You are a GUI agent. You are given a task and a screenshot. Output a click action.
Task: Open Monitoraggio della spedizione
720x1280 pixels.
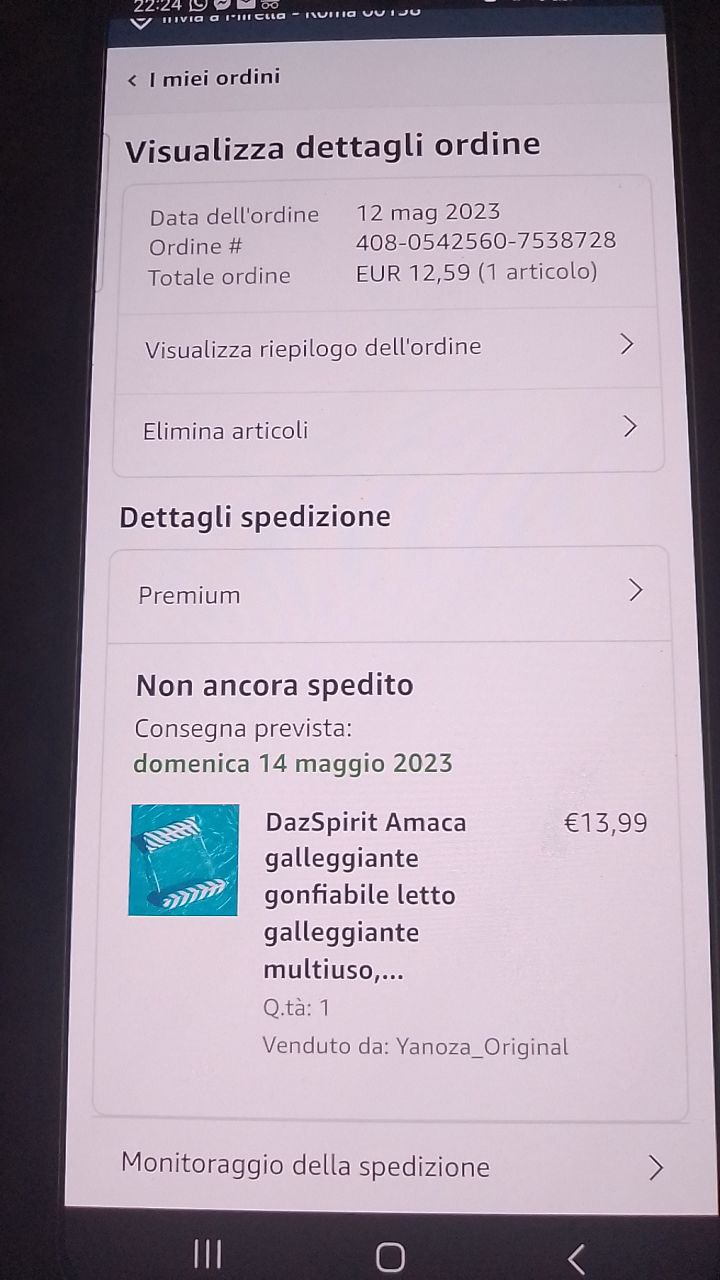point(390,1166)
